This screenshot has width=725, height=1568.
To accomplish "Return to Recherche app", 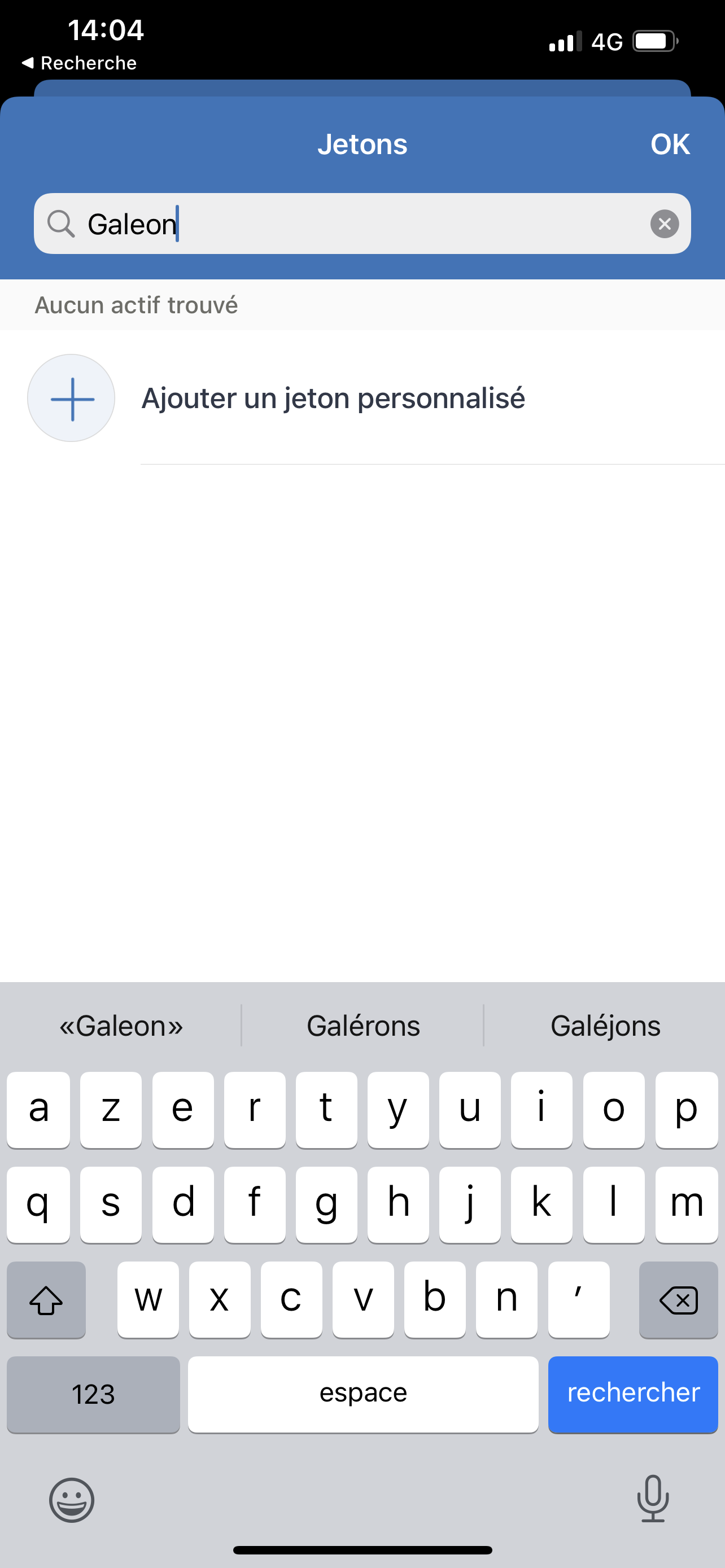I will click(x=79, y=63).
